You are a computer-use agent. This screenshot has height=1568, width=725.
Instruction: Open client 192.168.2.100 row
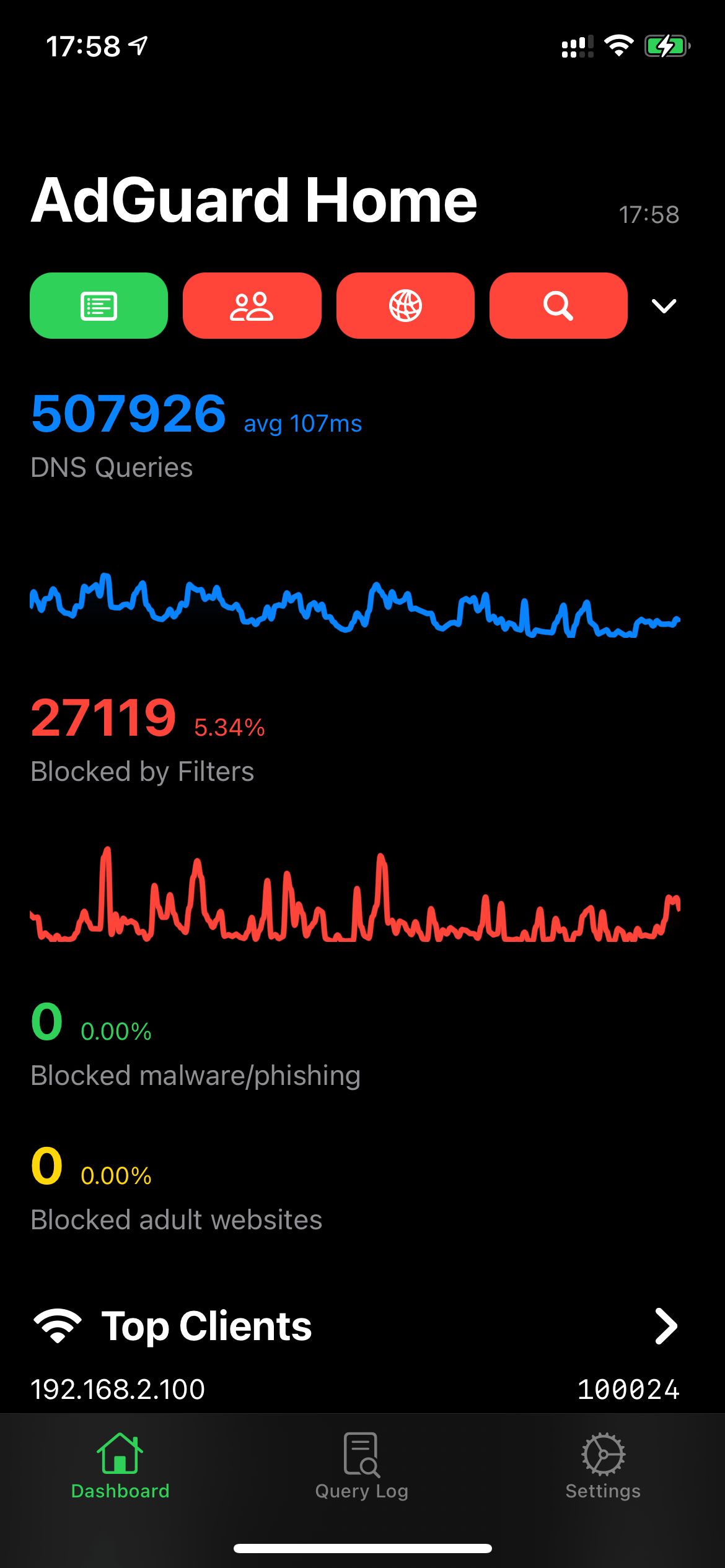pyautogui.click(x=356, y=1389)
